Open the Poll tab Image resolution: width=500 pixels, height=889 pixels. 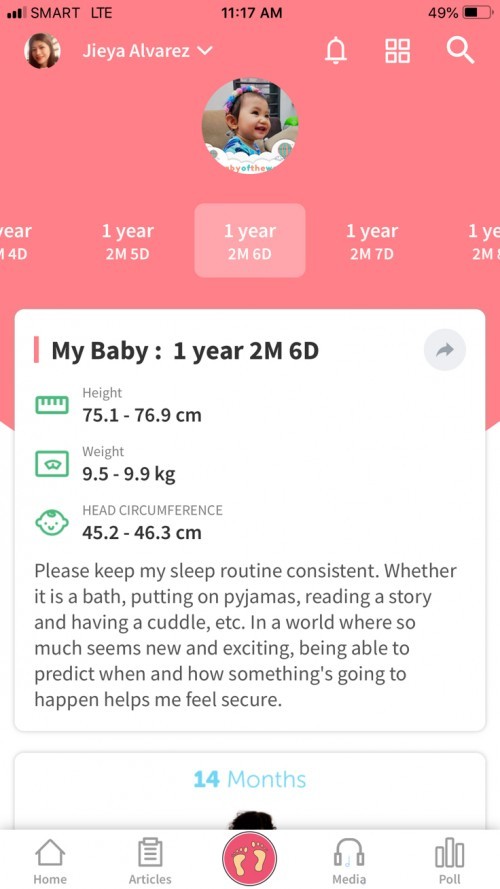tap(449, 861)
